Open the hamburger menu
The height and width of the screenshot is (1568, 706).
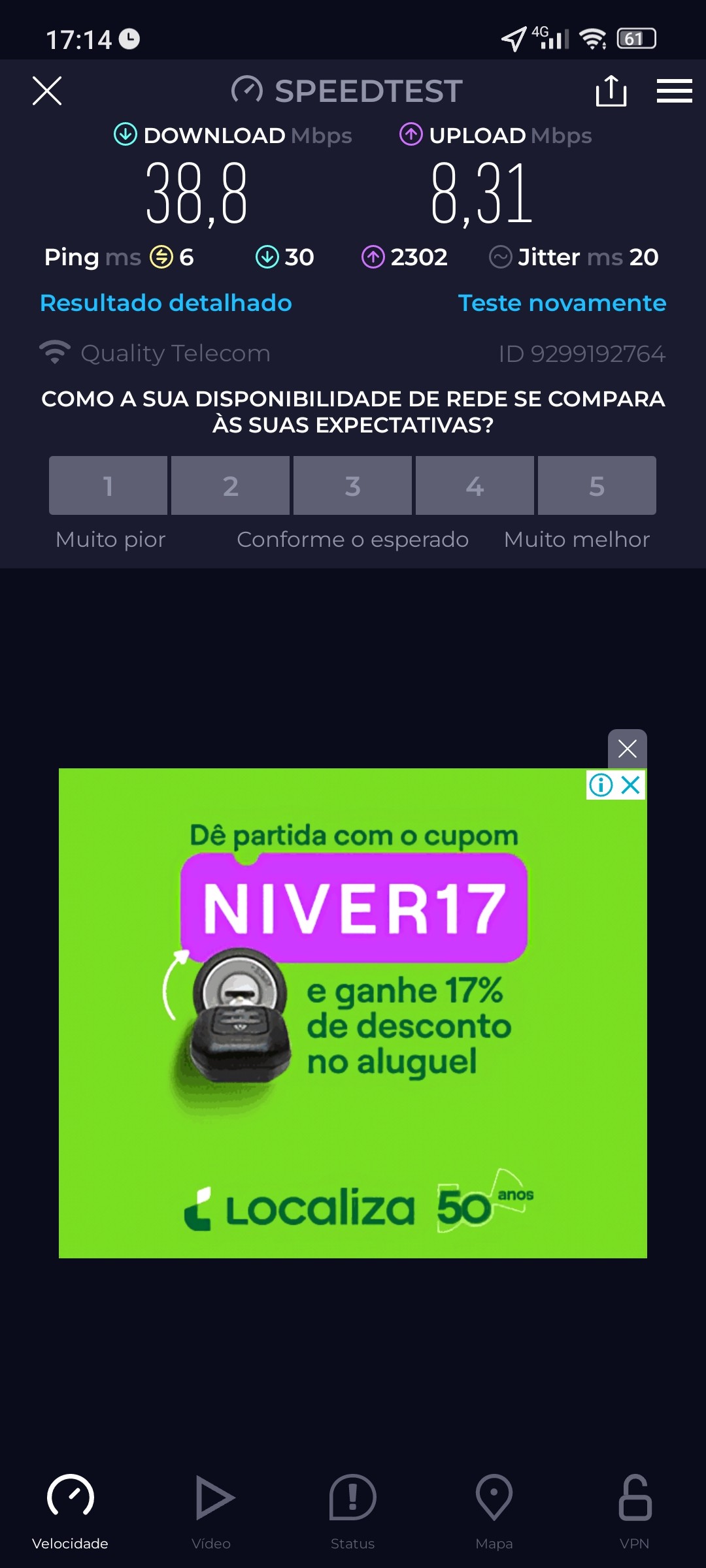(674, 91)
